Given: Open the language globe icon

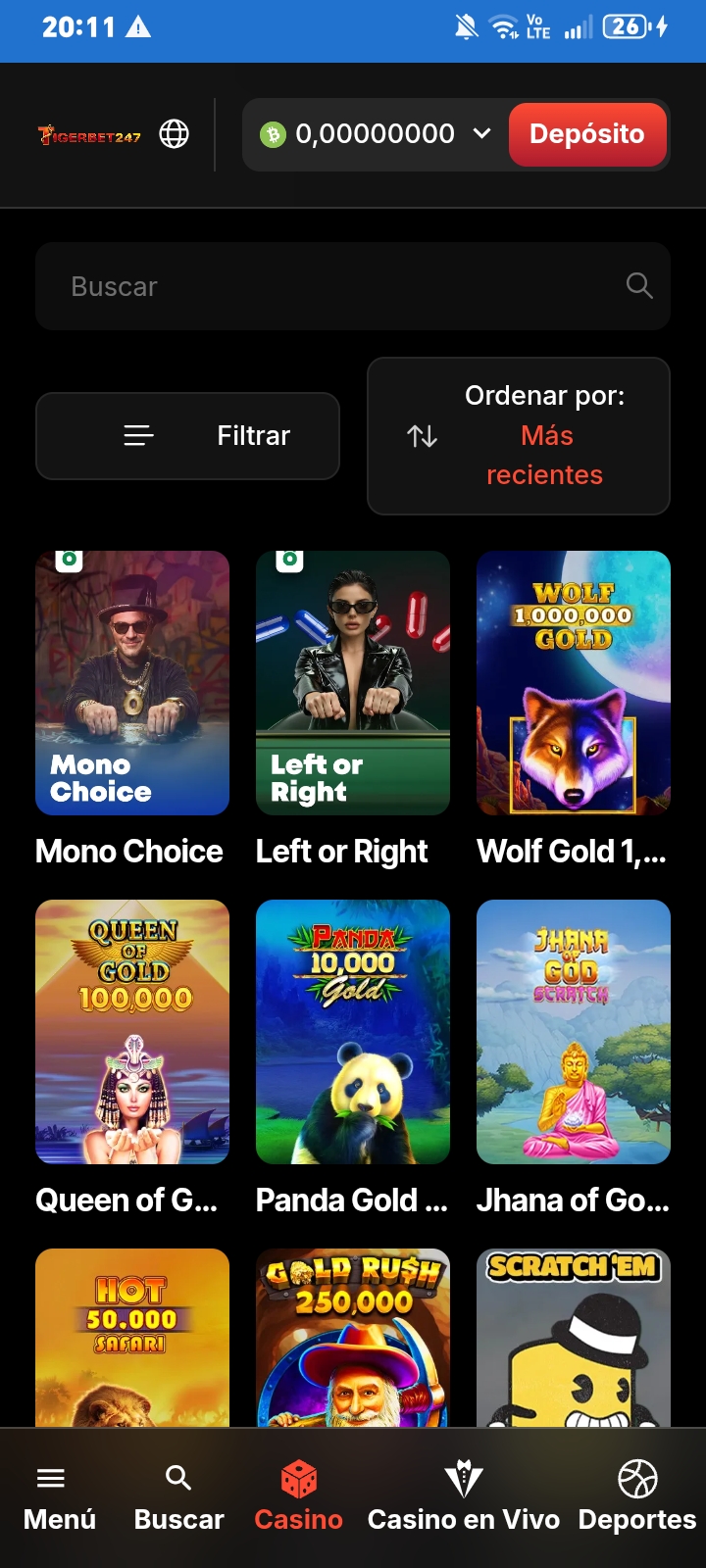Looking at the screenshot, I should (175, 133).
